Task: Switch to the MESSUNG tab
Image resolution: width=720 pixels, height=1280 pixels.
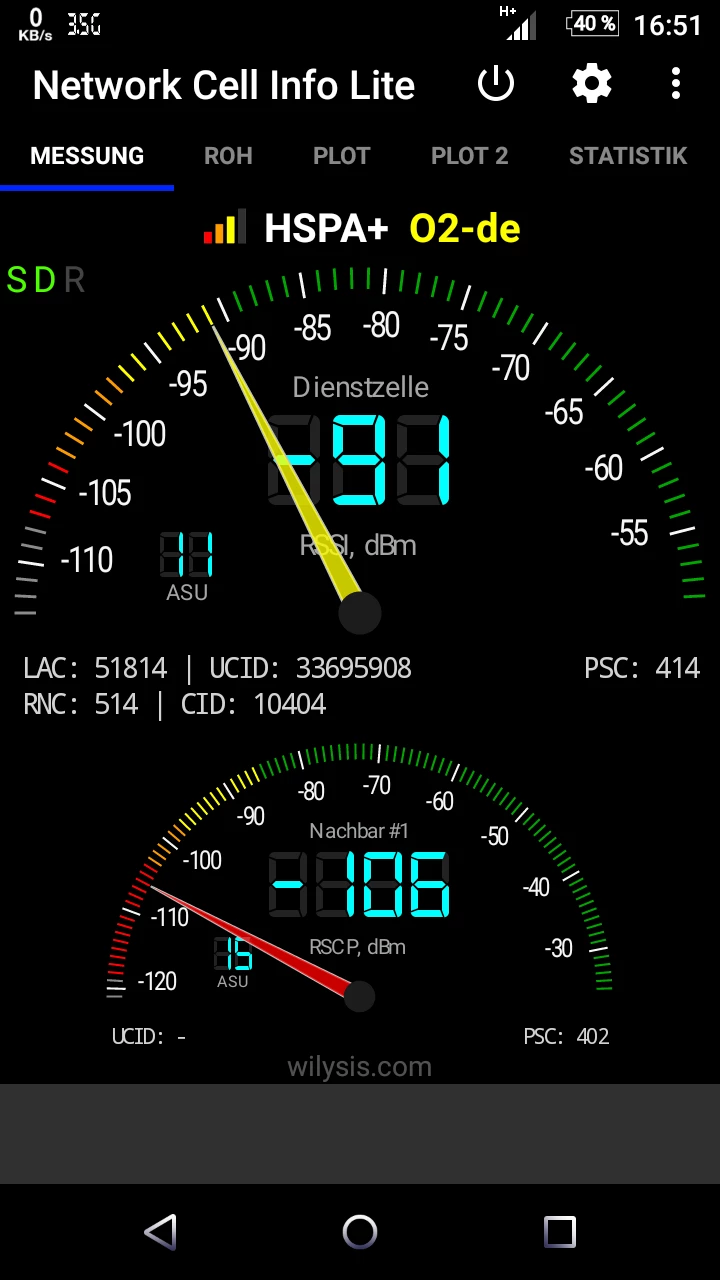Action: pos(87,156)
